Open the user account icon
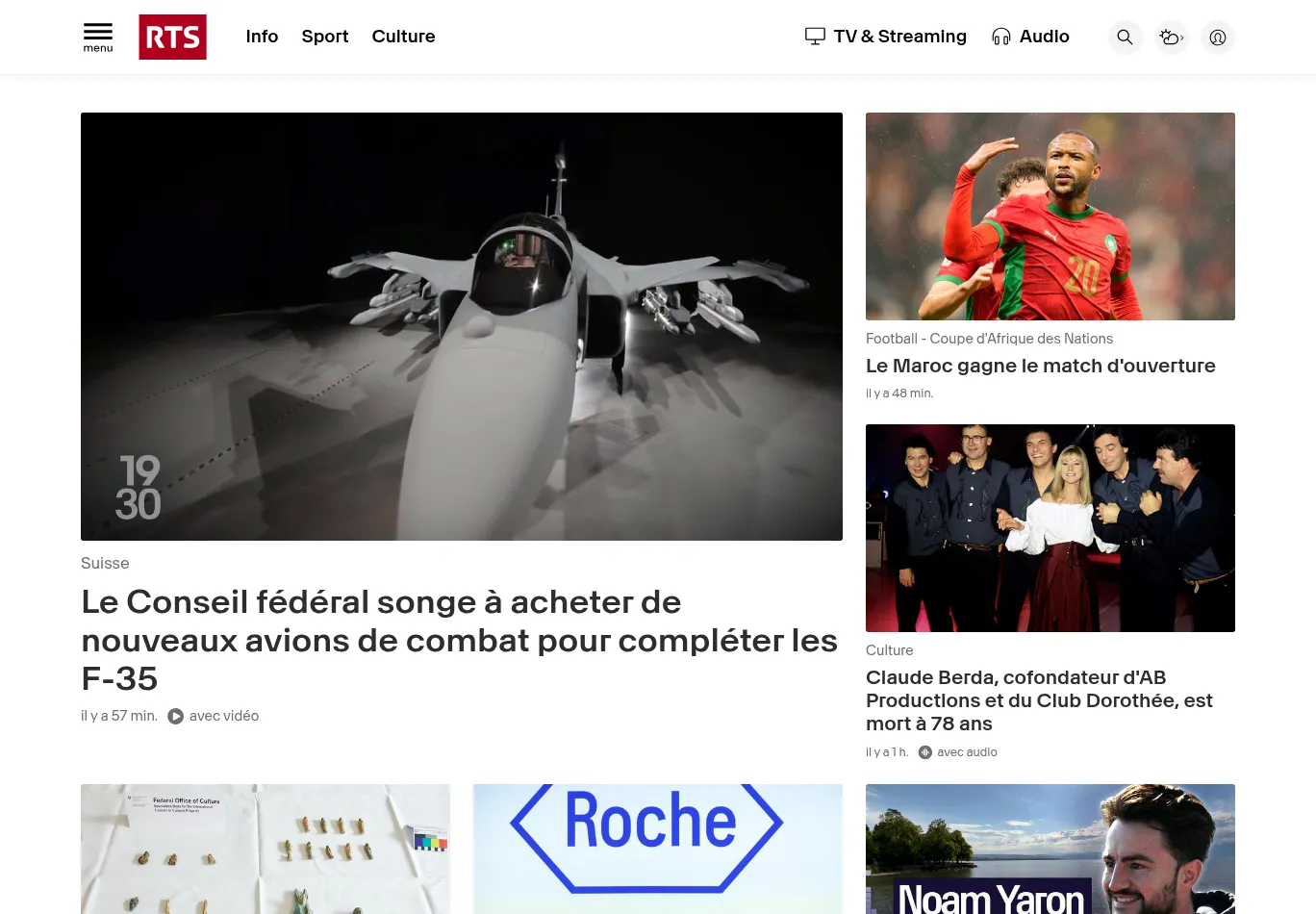1316x914 pixels. [1217, 38]
